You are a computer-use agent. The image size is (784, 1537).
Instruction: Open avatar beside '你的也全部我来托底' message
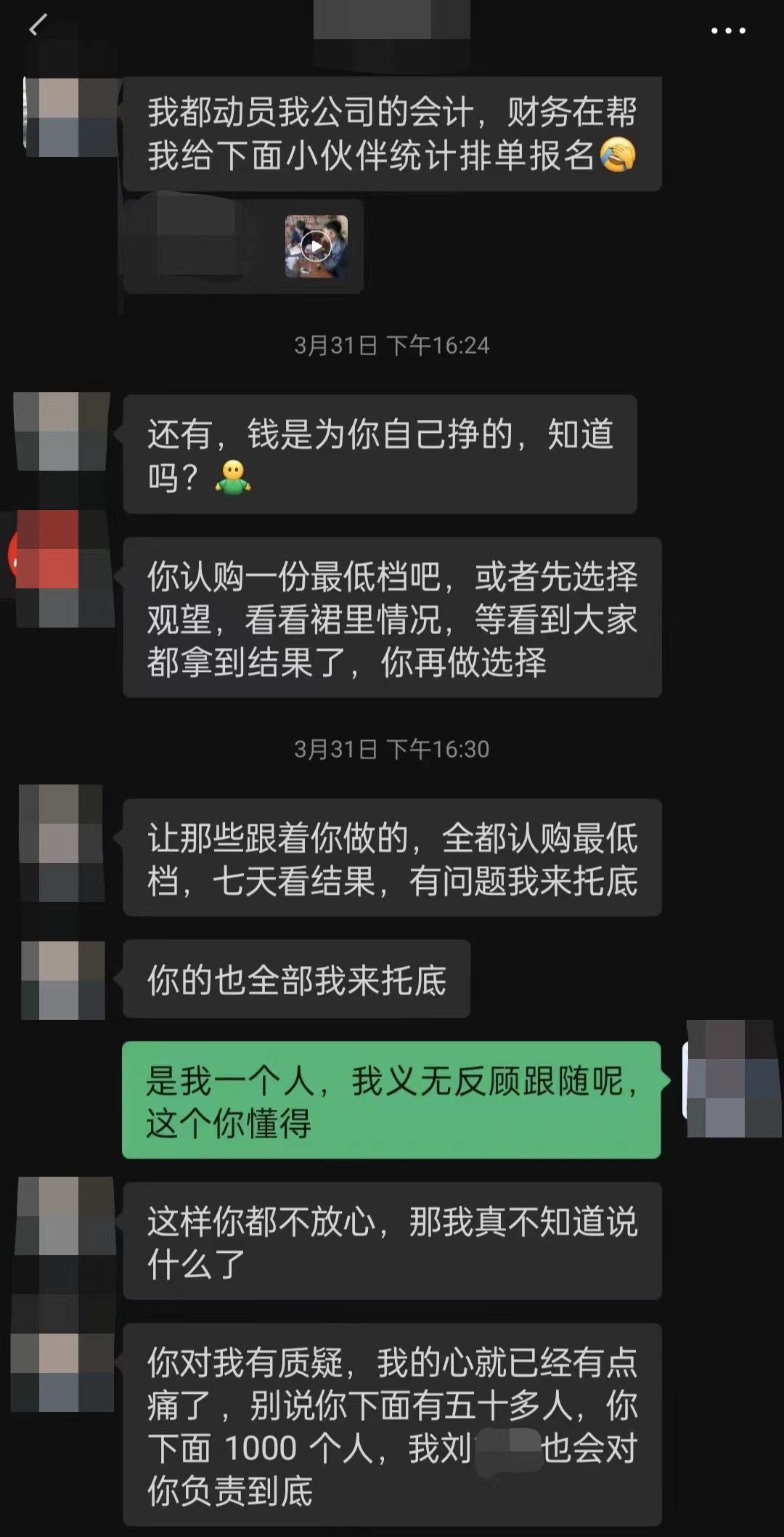62,980
